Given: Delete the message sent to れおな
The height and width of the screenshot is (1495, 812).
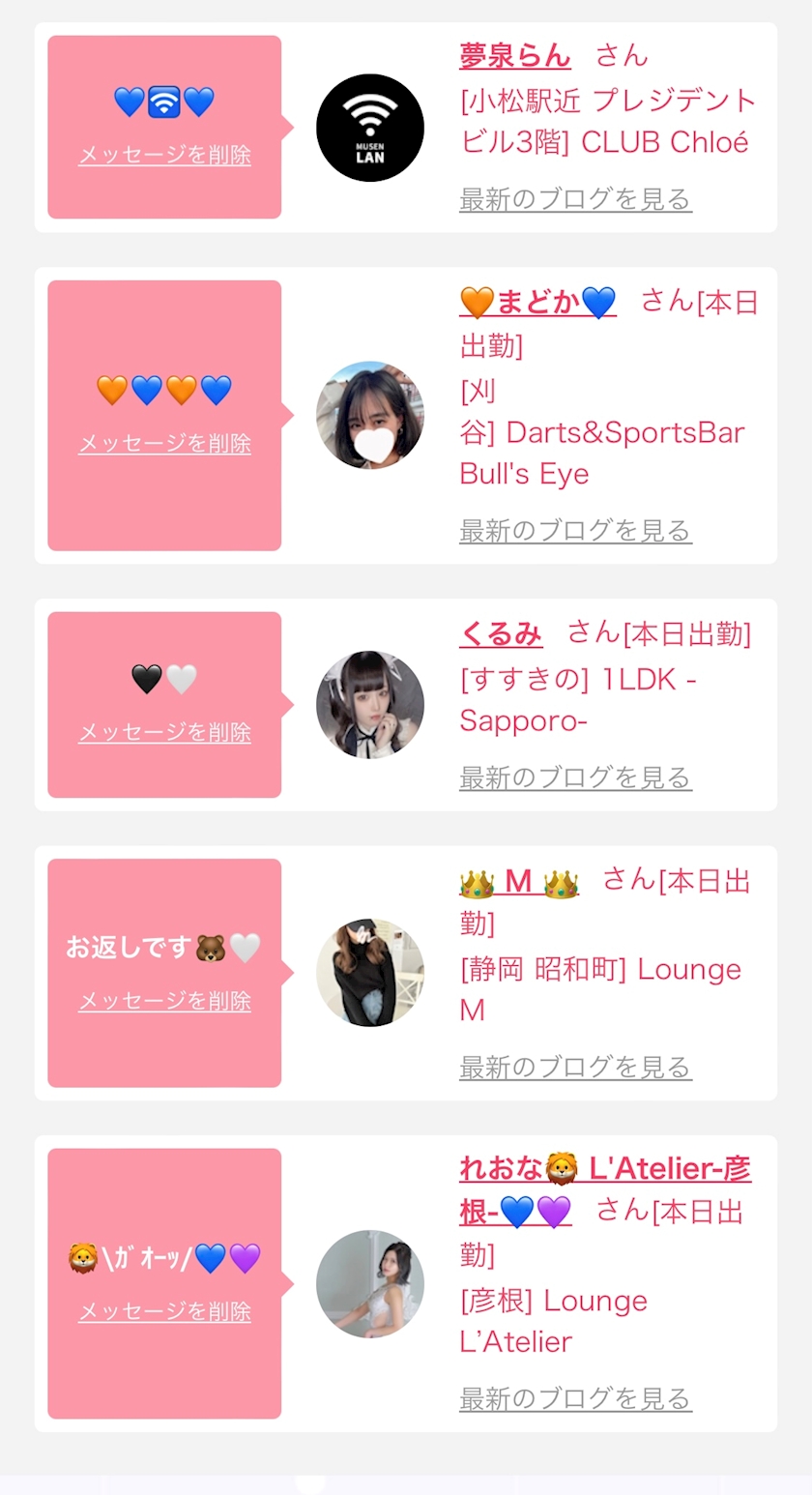Looking at the screenshot, I should (164, 1311).
